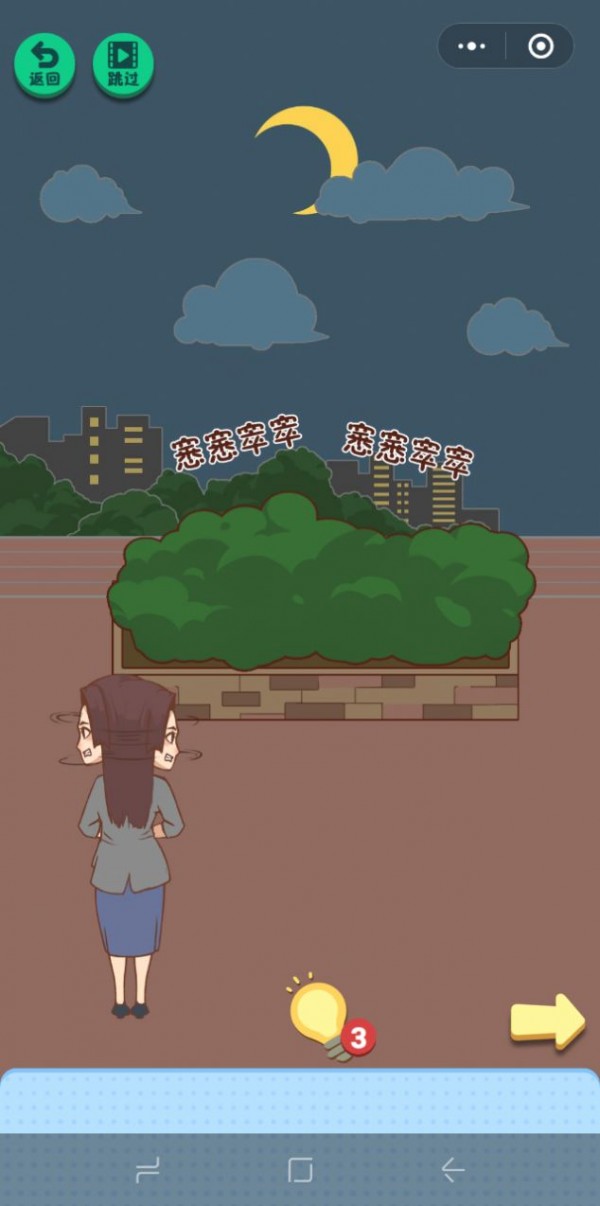600x1206 pixels.
Task: Open the mini program three-dot menu
Action: click(471, 46)
